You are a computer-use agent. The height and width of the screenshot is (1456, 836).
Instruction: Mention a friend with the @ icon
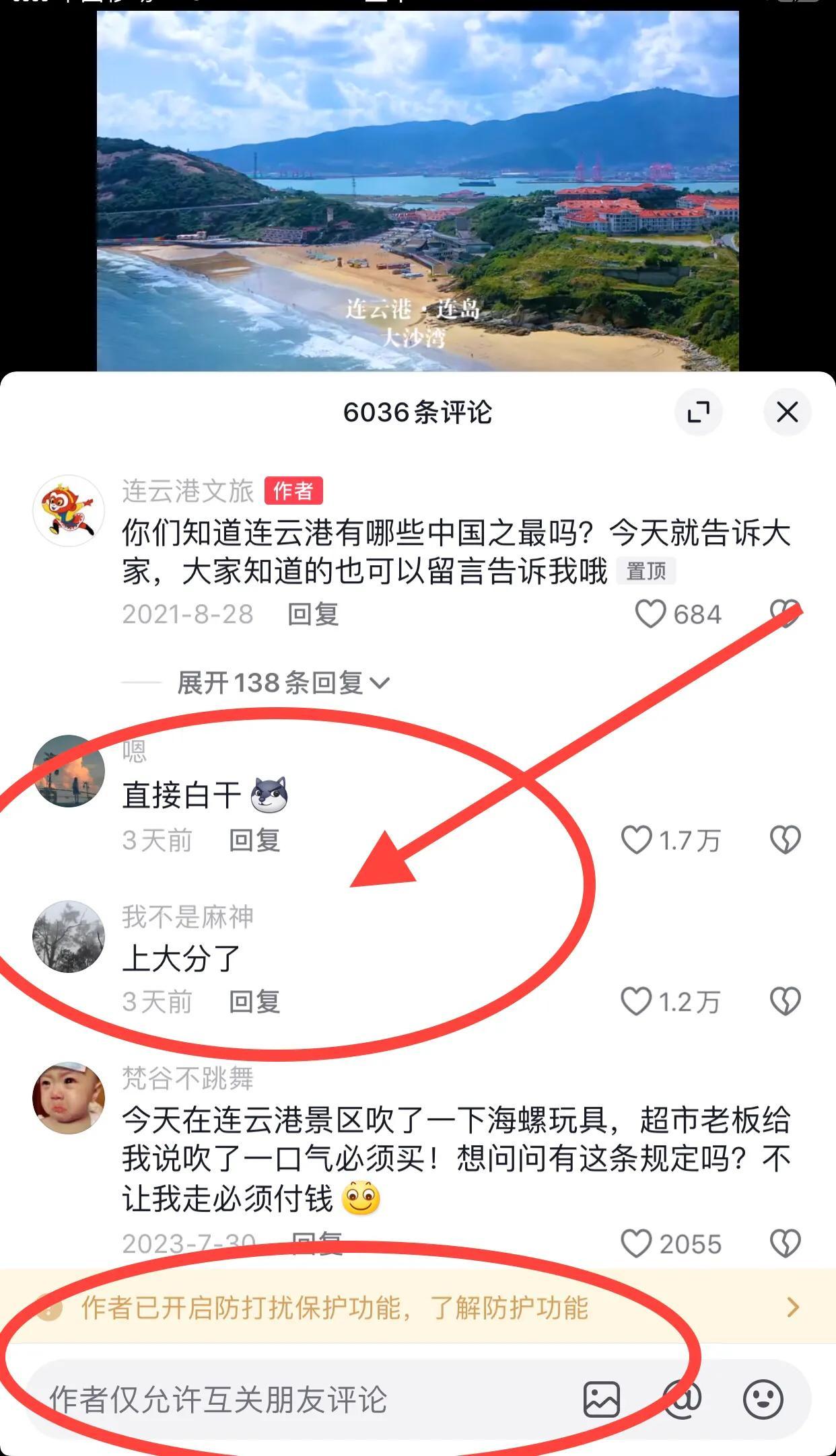pyautogui.click(x=682, y=1399)
